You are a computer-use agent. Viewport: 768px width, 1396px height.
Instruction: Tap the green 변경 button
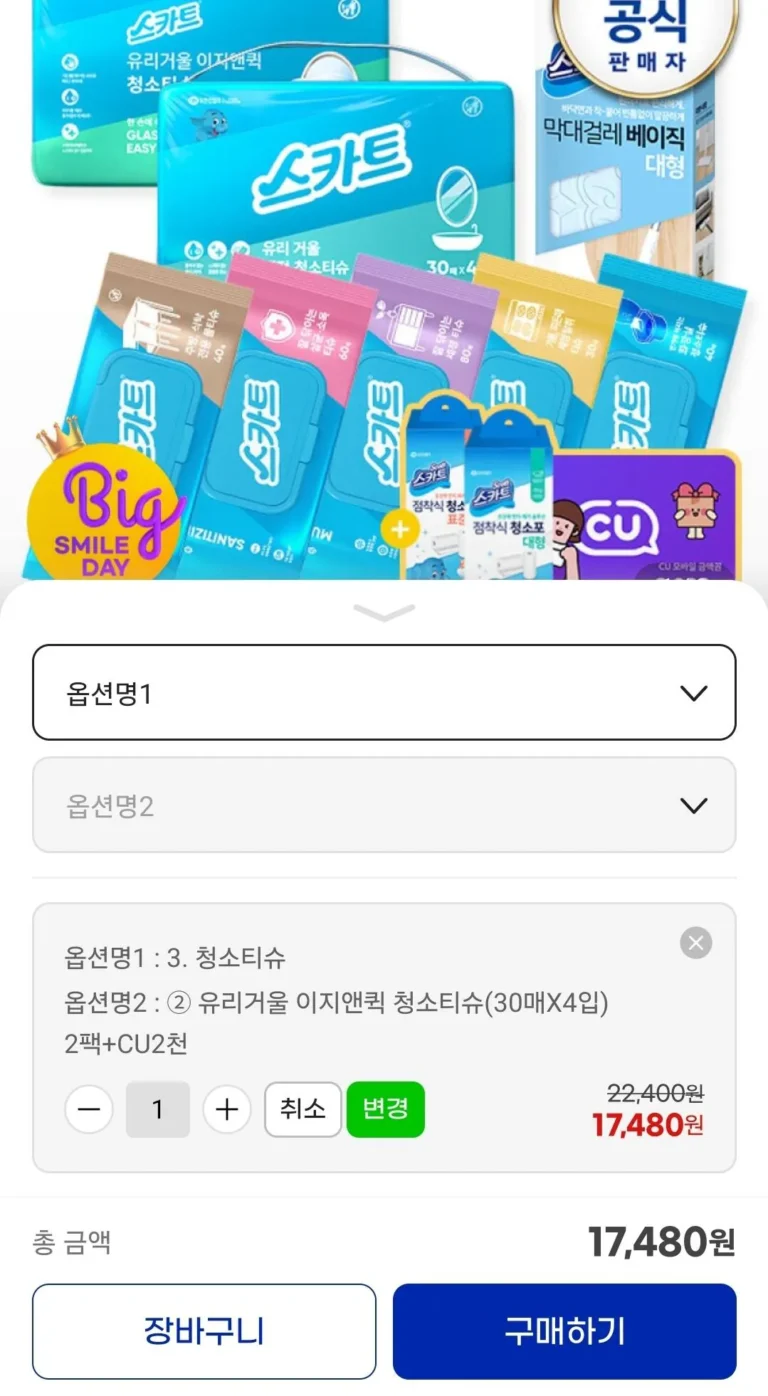click(x=385, y=1109)
